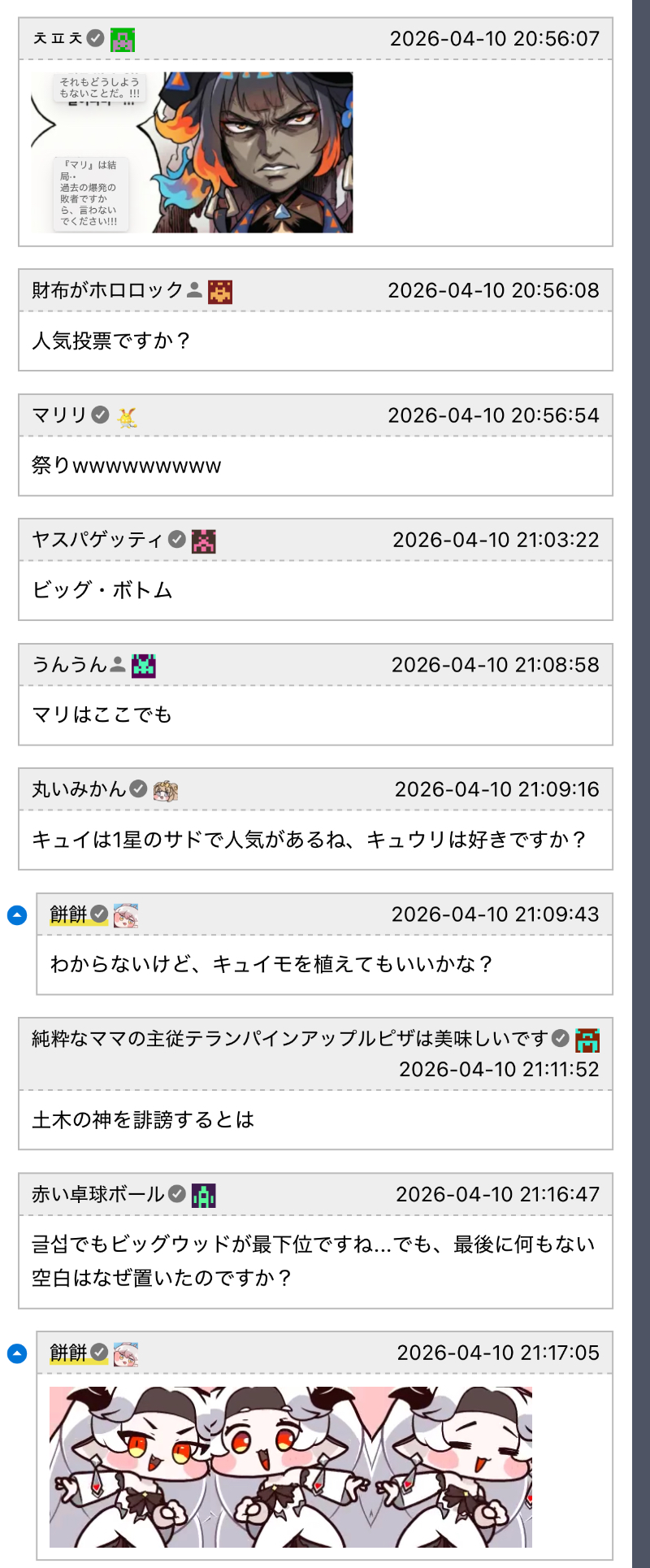650x1568 pixels.
Task: Collapse the 餅餅 reply posted at 21:17:05
Action: tap(17, 1353)
